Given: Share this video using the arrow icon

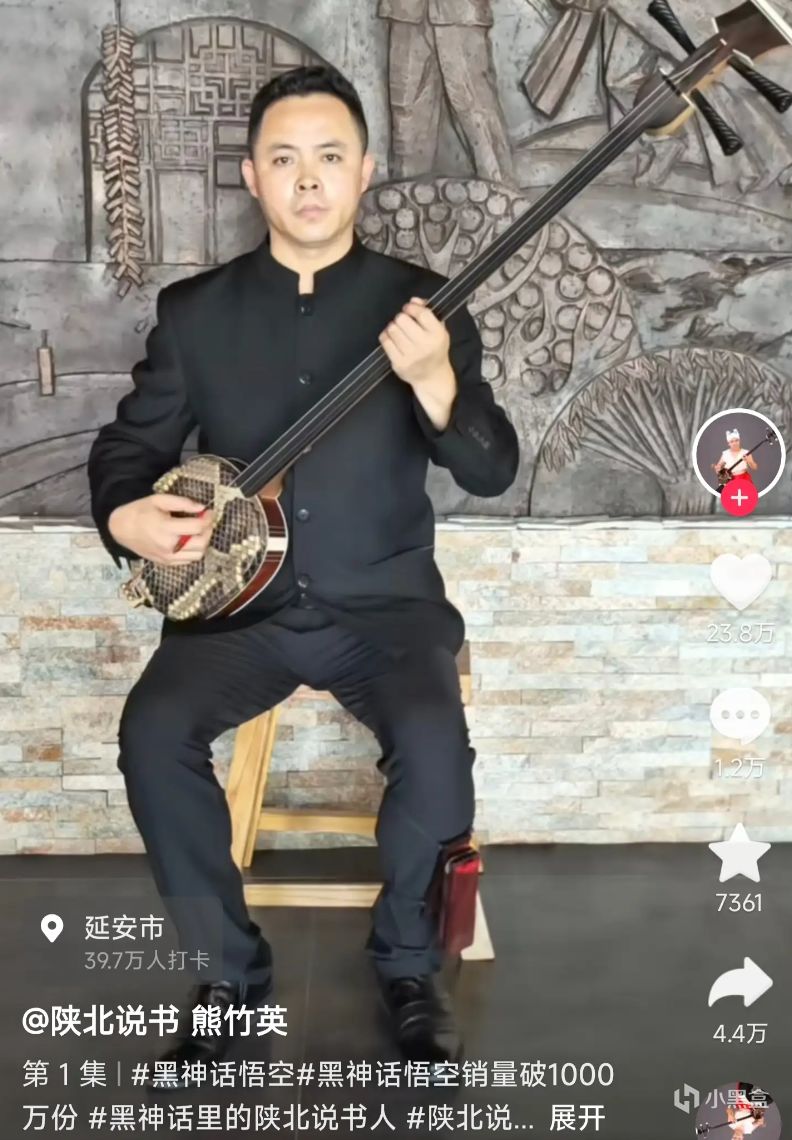Looking at the screenshot, I should coord(740,985).
